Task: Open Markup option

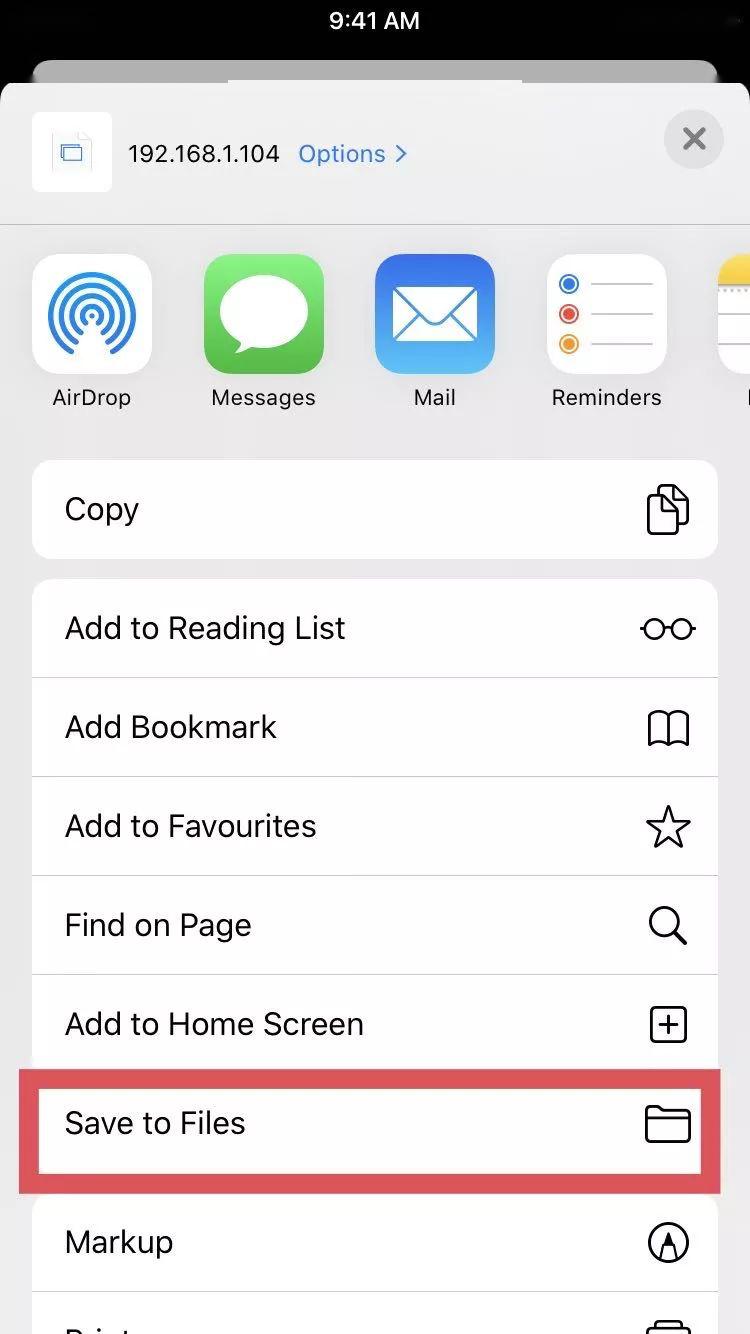Action: pos(375,1242)
